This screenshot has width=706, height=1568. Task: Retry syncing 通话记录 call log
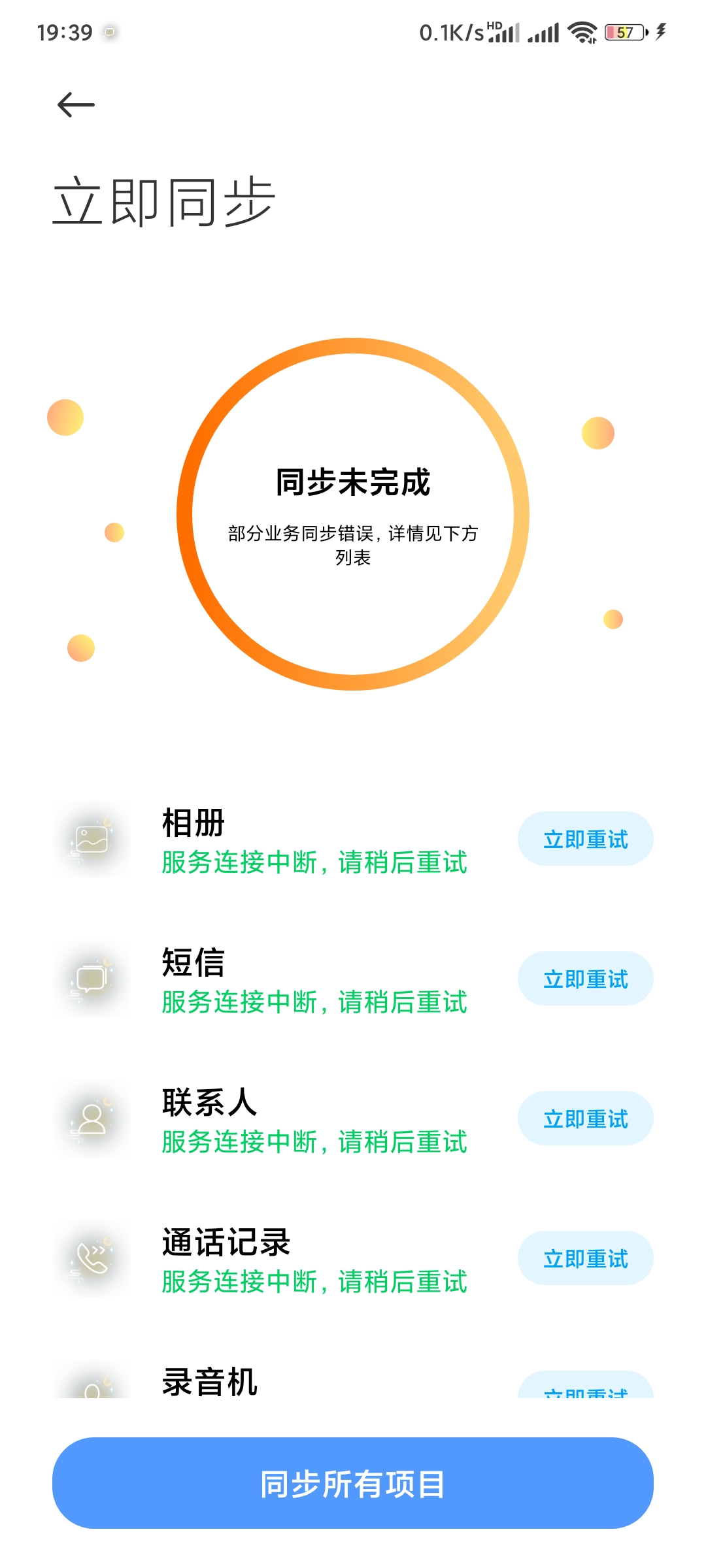point(585,1258)
